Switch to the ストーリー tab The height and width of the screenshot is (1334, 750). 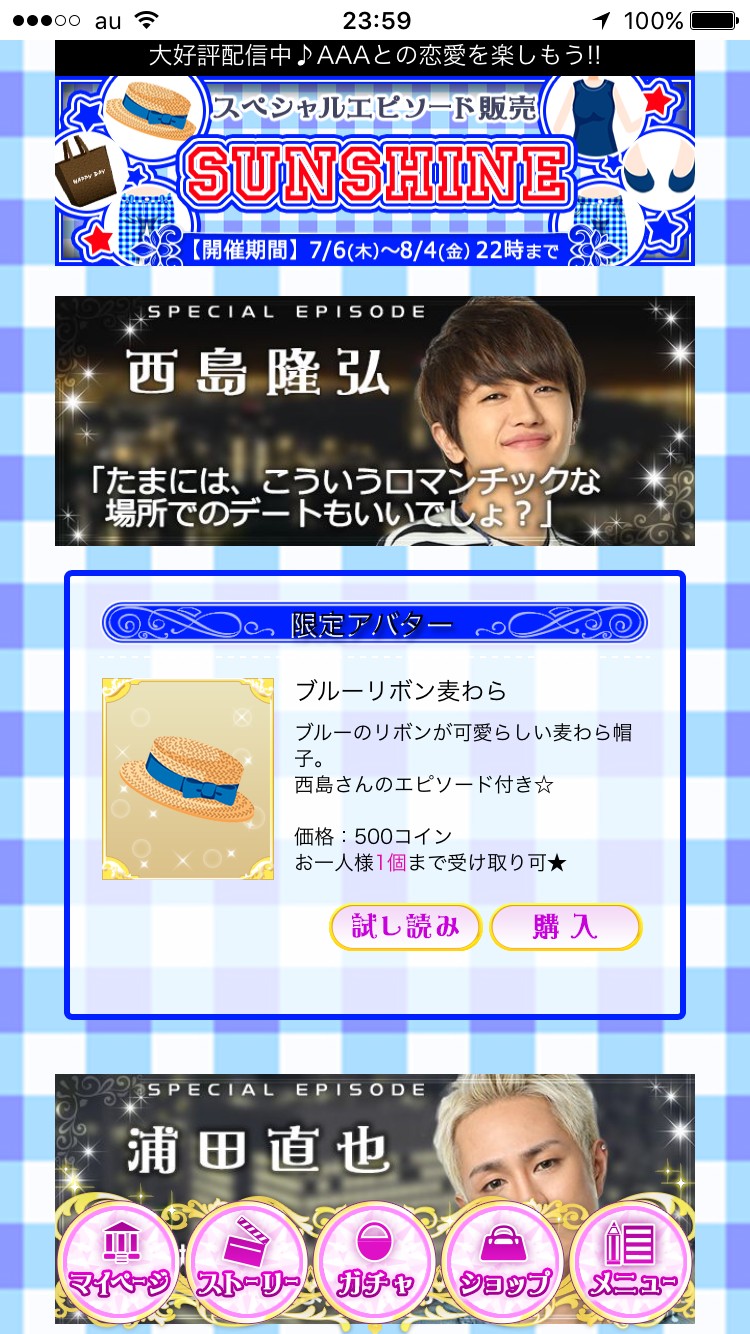pos(246,1262)
